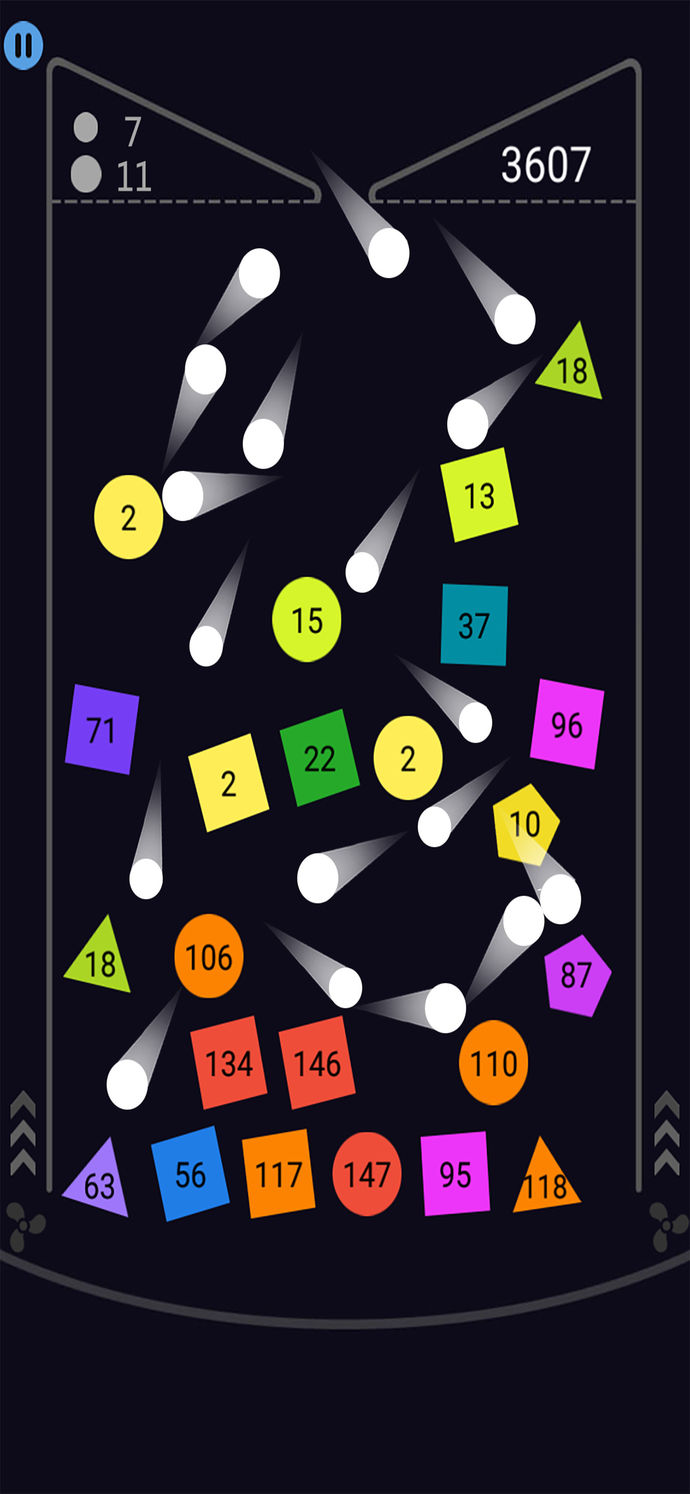Pause the game
The image size is (690, 1494).
[x=23, y=46]
